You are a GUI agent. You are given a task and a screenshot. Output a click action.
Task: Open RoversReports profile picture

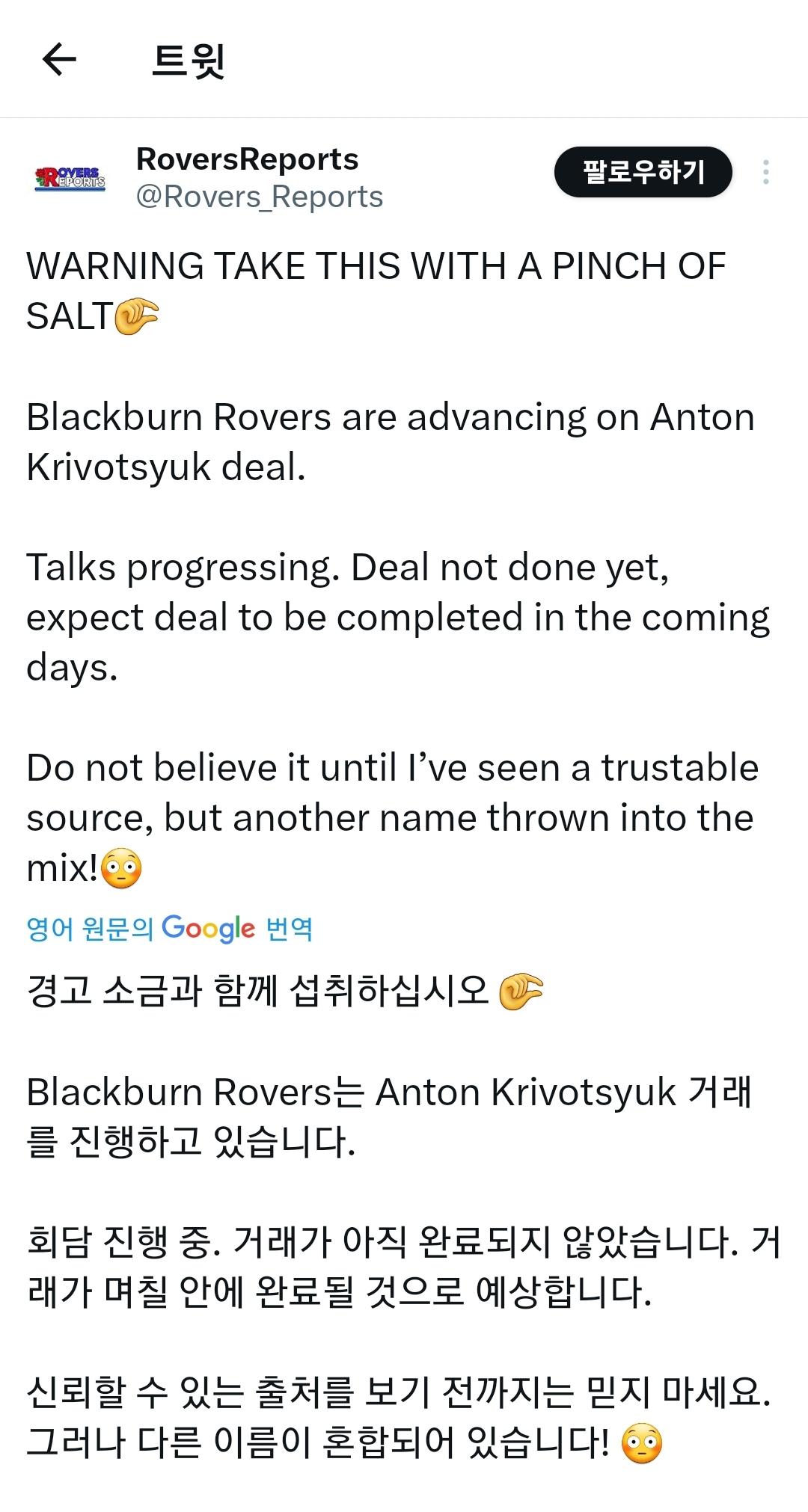coord(70,178)
